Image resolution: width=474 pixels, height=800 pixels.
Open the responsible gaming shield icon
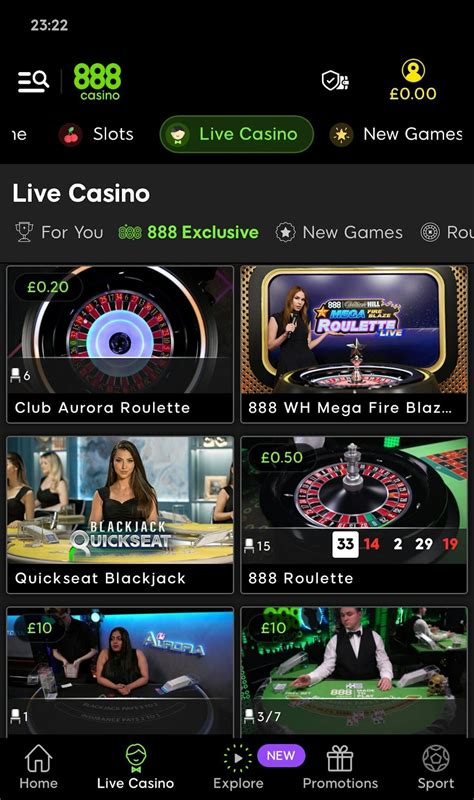point(335,81)
